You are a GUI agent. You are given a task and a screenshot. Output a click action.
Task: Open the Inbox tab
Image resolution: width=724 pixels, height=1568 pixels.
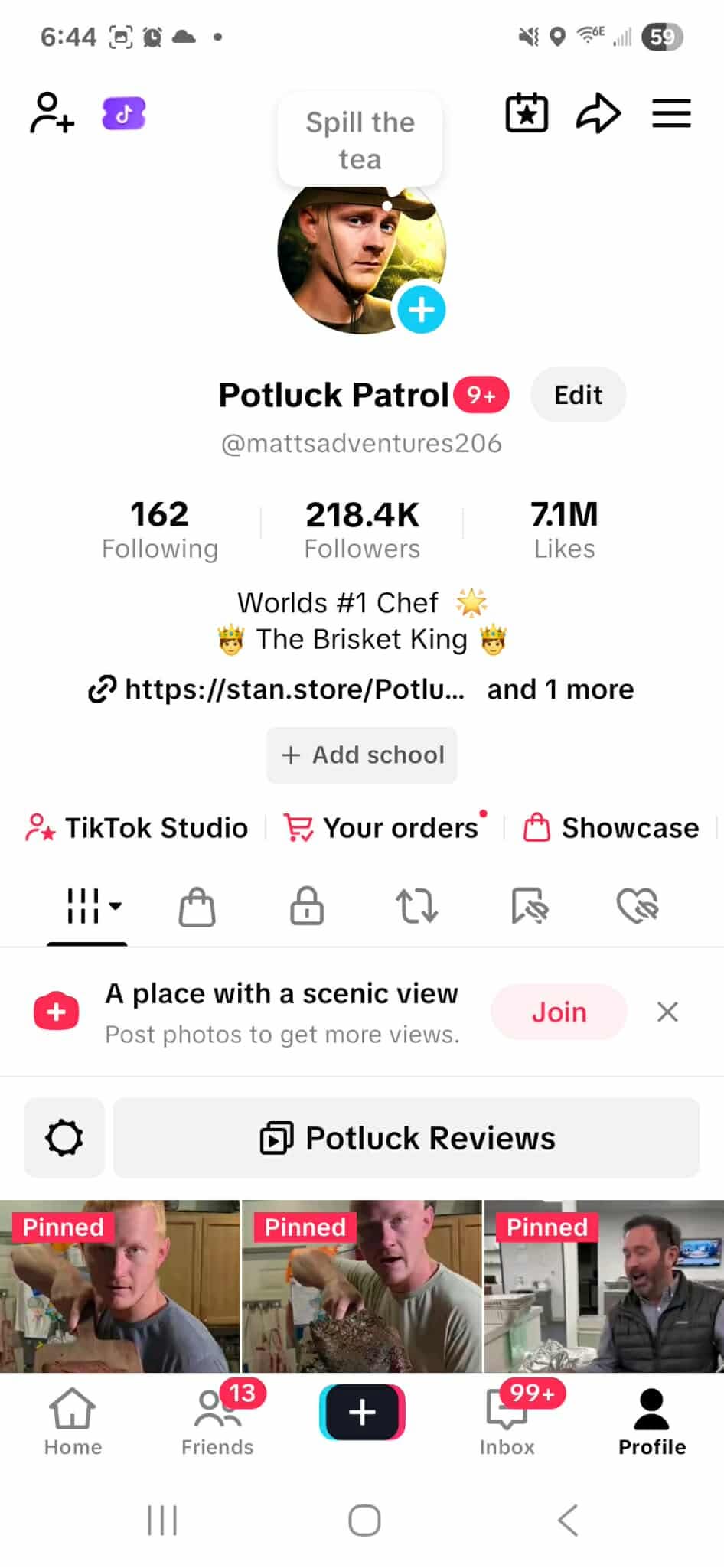pos(507,1423)
